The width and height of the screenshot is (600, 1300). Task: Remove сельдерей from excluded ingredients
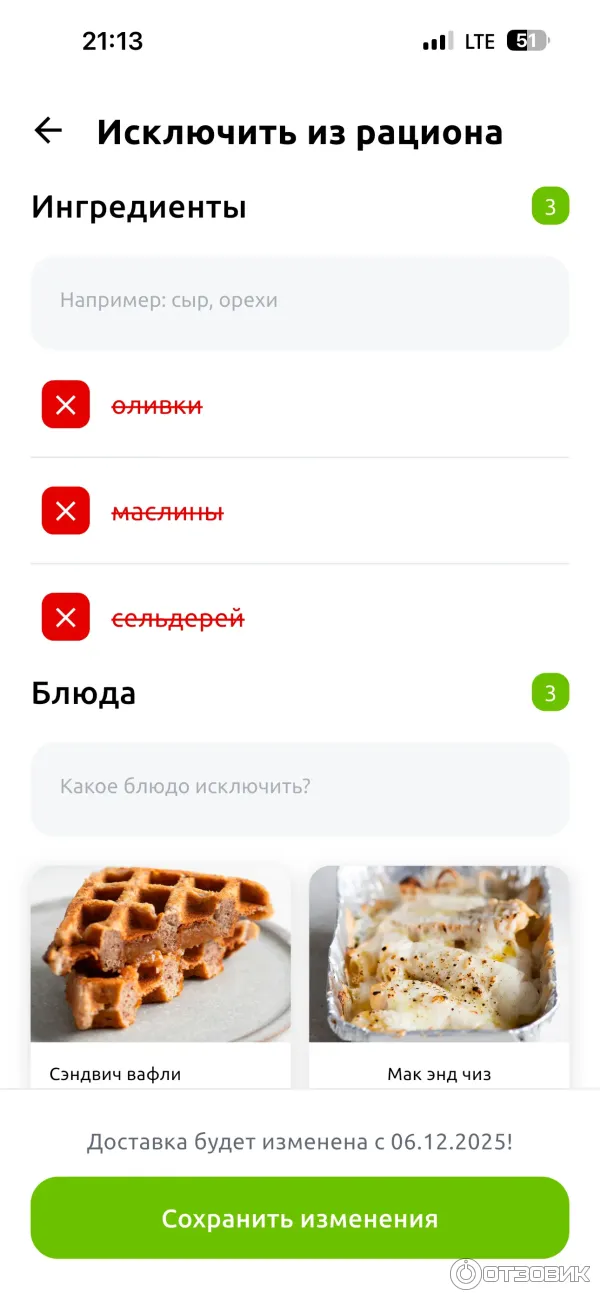(66, 617)
